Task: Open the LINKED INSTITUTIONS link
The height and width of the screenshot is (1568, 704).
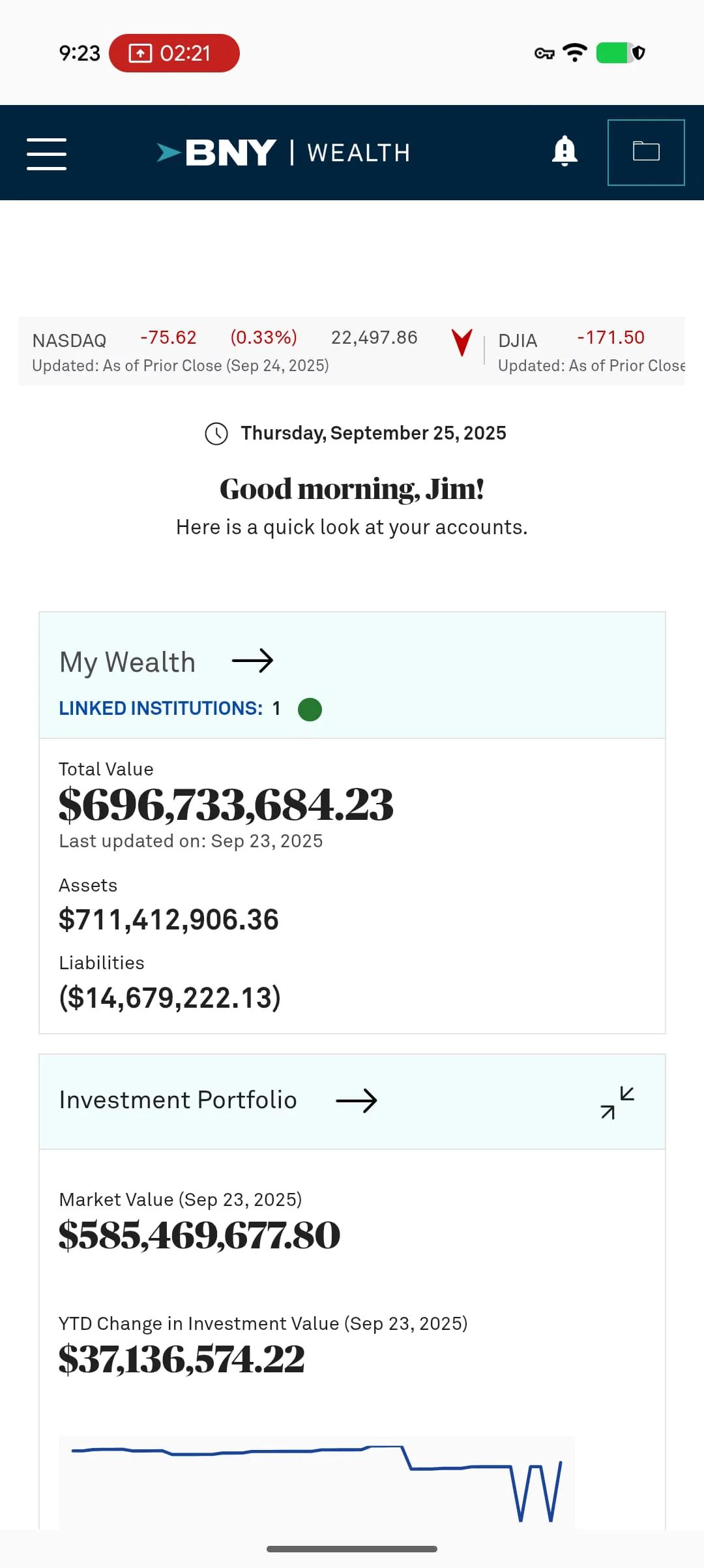Action: pos(160,708)
